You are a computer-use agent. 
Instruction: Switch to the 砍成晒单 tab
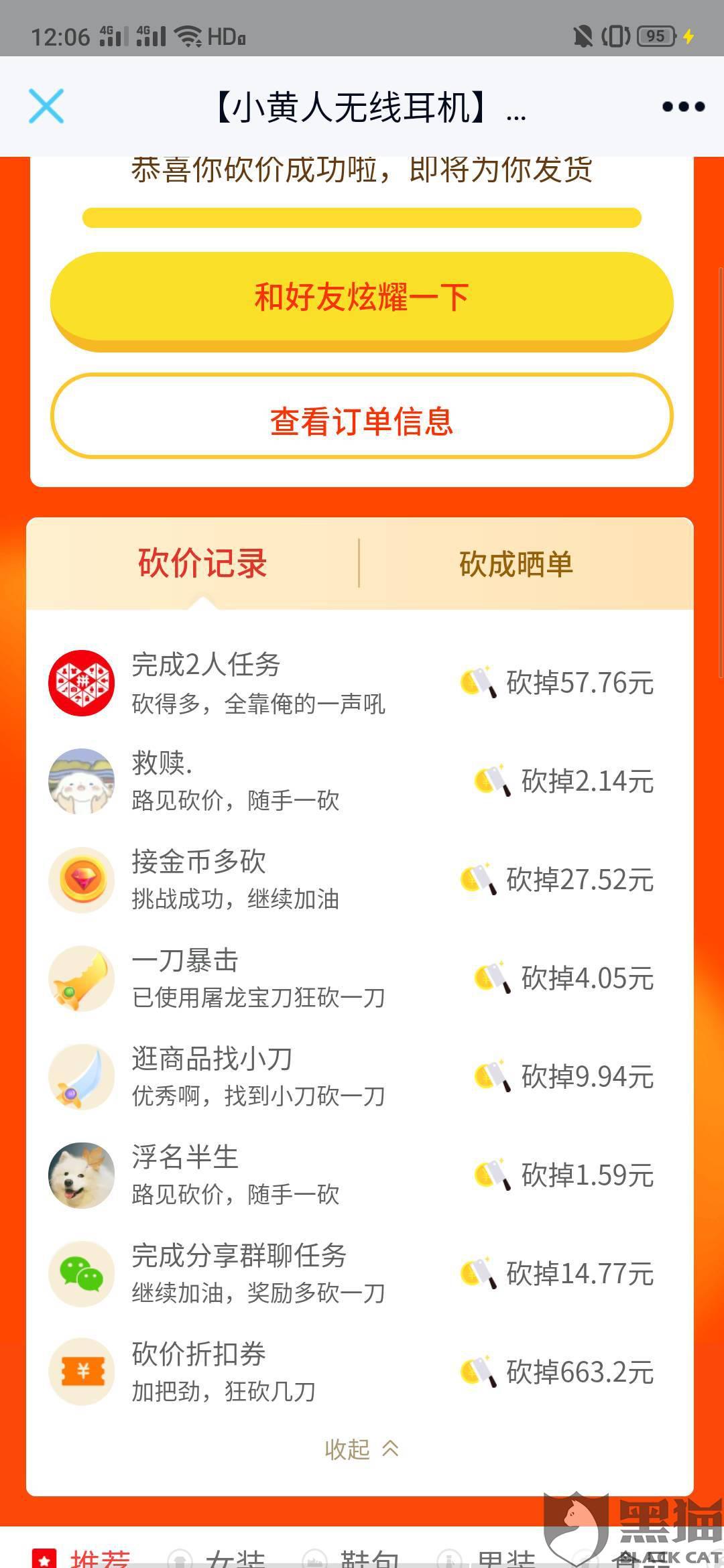(516, 564)
